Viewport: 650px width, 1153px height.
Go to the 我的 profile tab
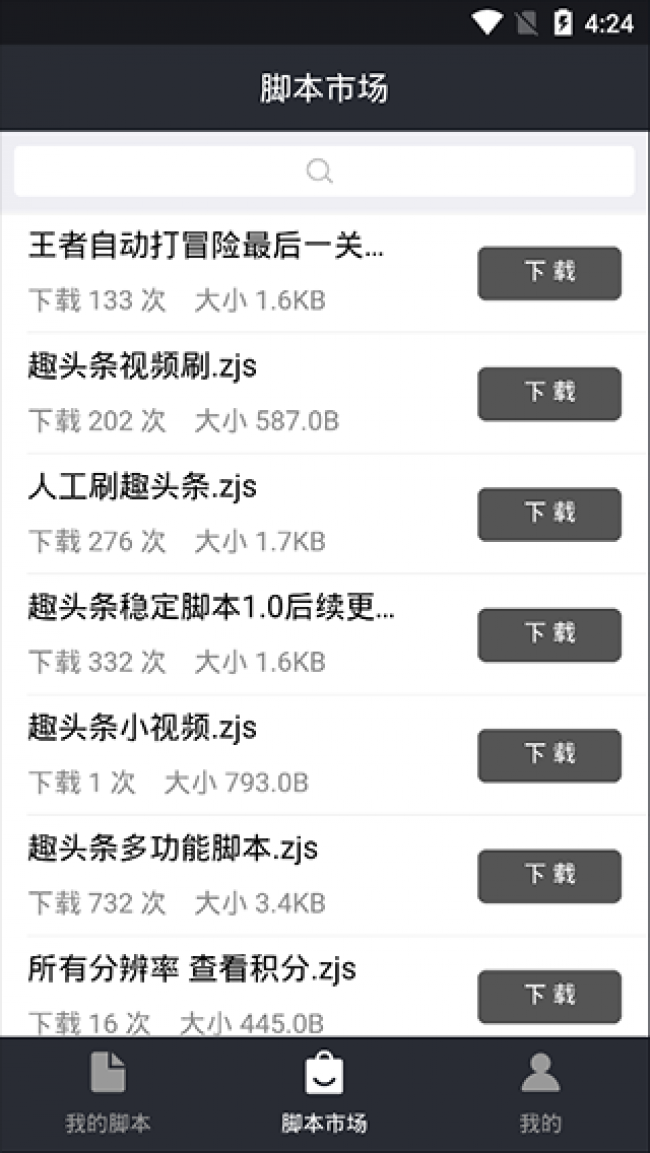point(540,1093)
